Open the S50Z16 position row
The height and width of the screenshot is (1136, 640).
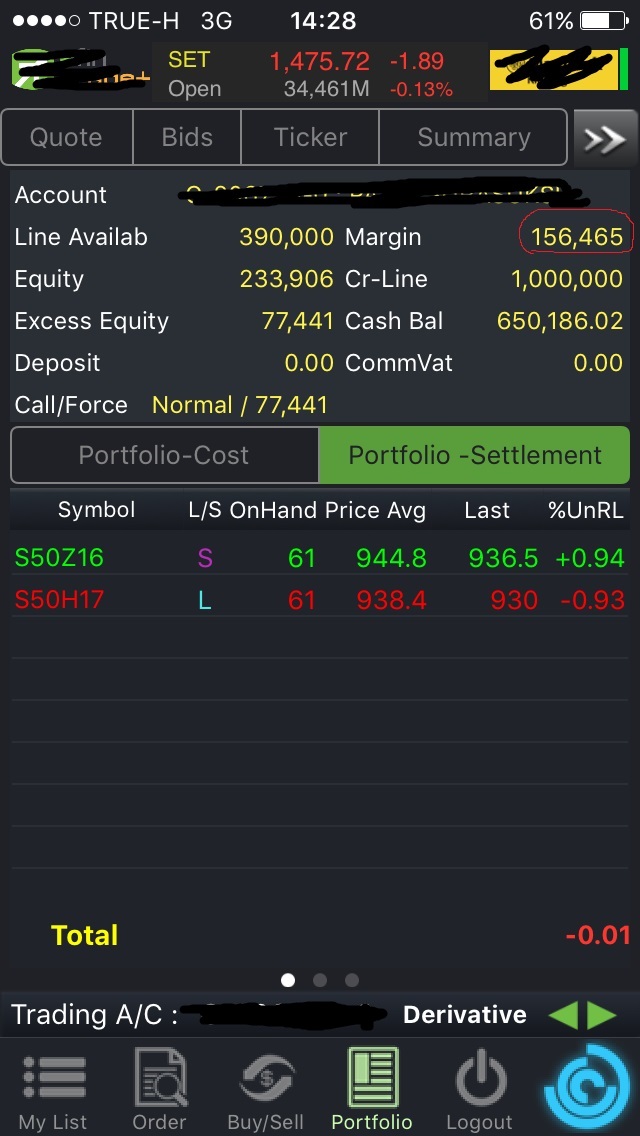coord(320,558)
